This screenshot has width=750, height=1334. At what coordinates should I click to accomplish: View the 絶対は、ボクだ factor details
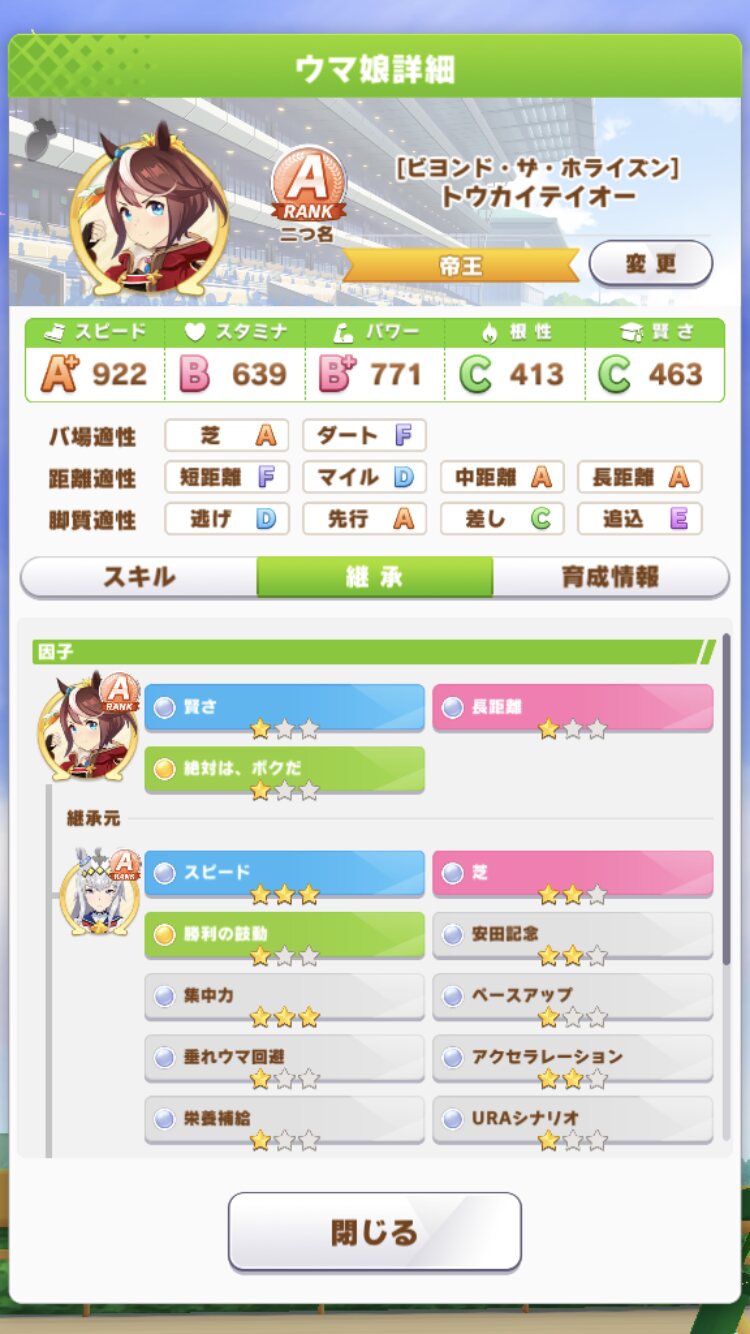tap(284, 769)
